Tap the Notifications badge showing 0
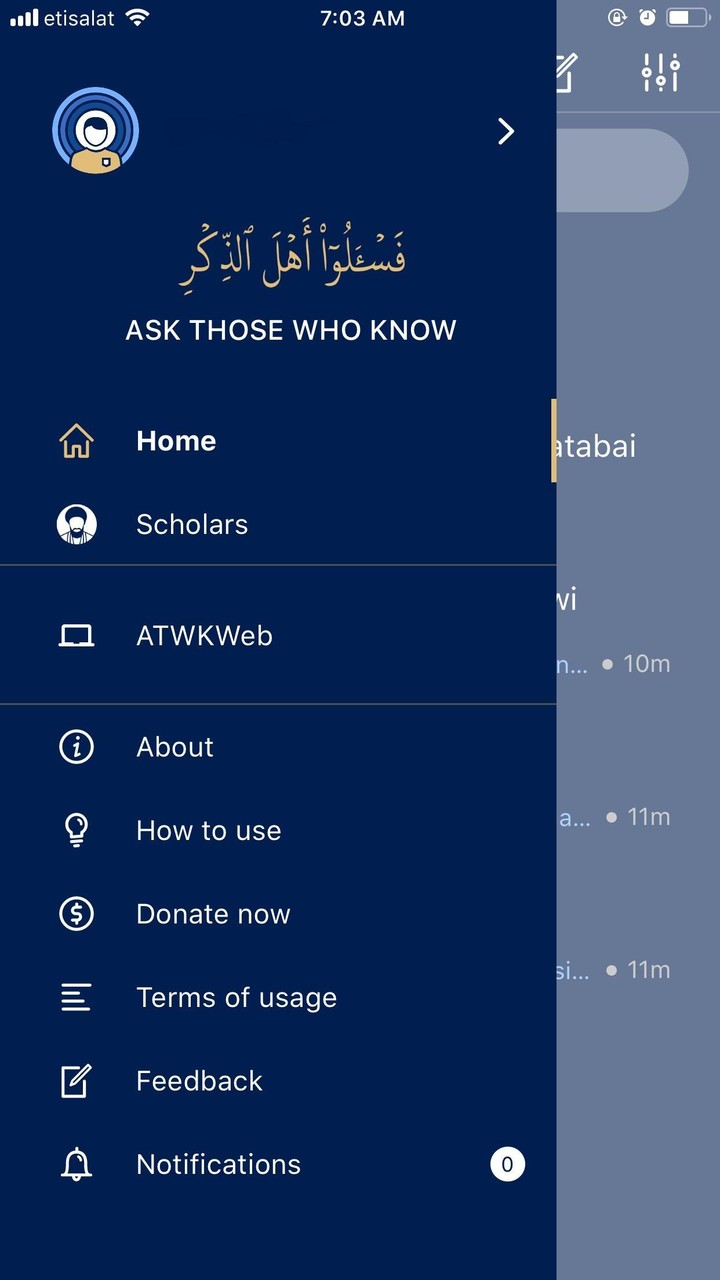This screenshot has height=1280, width=720. [507, 1164]
